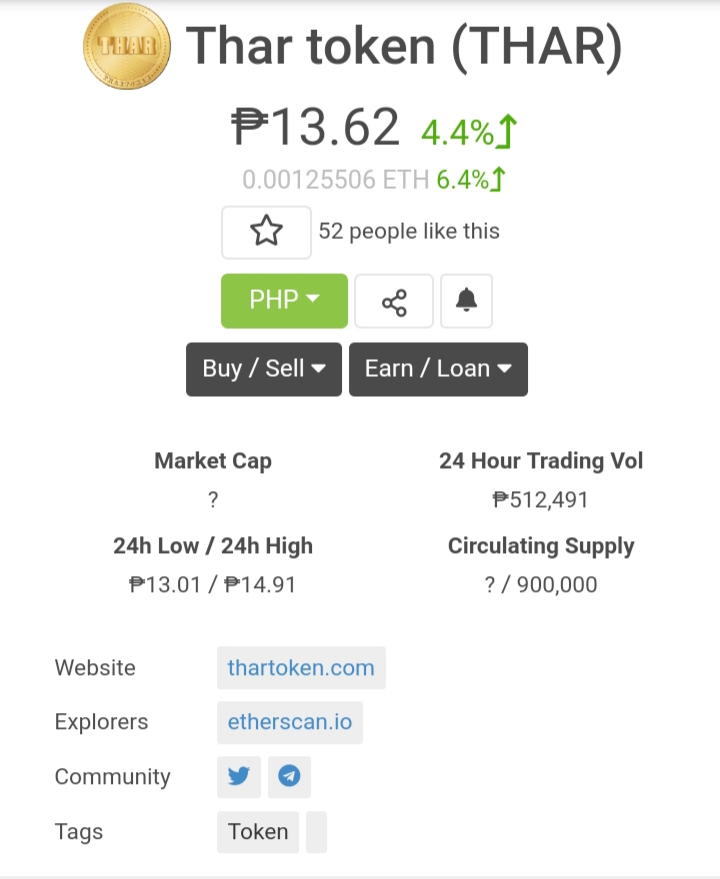
Task: Open the etherscan.io explorer link
Action: click(x=289, y=722)
